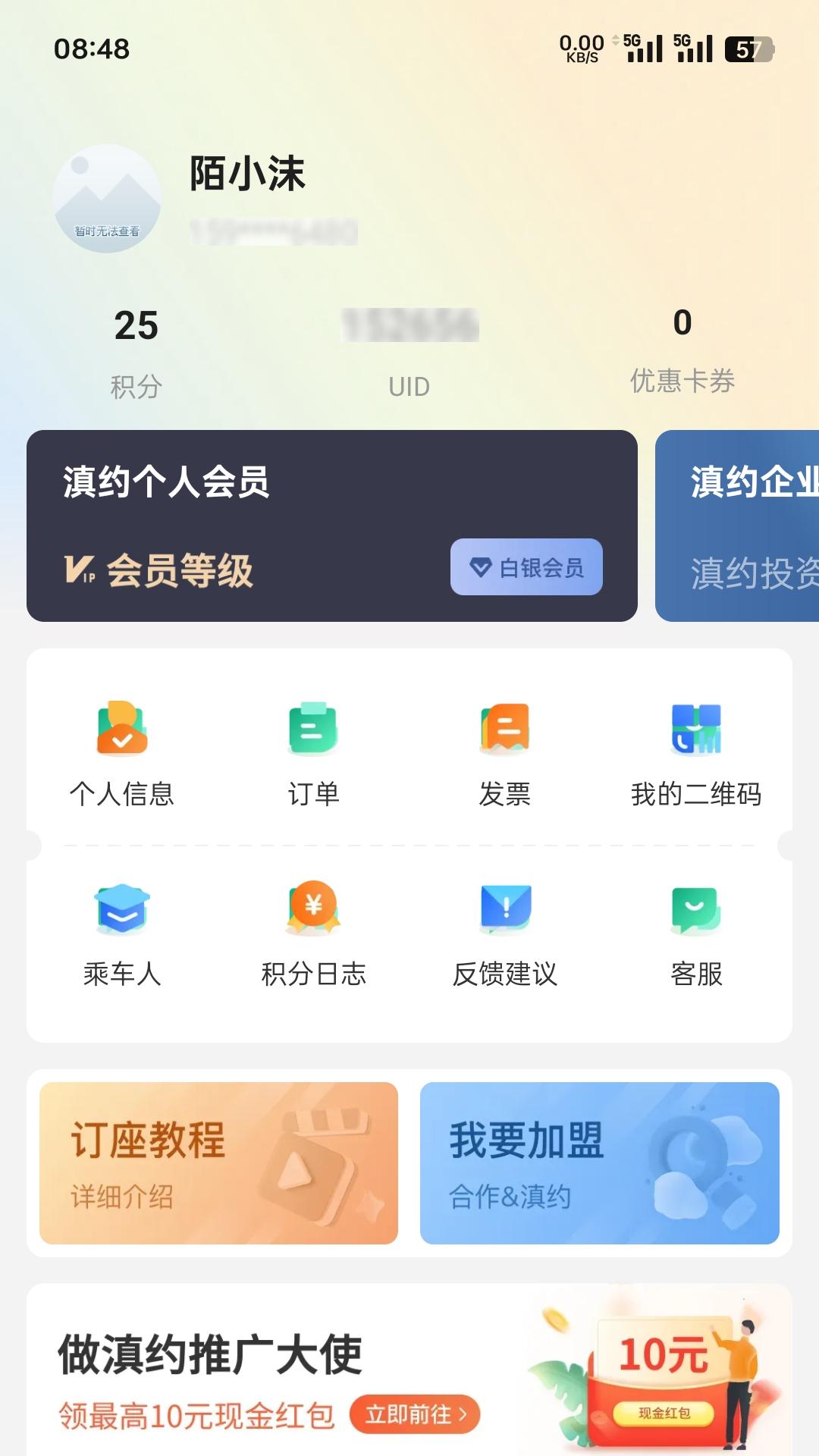View 优惠卡券 coupon count
Screen dimensions: 819x1456
click(682, 349)
